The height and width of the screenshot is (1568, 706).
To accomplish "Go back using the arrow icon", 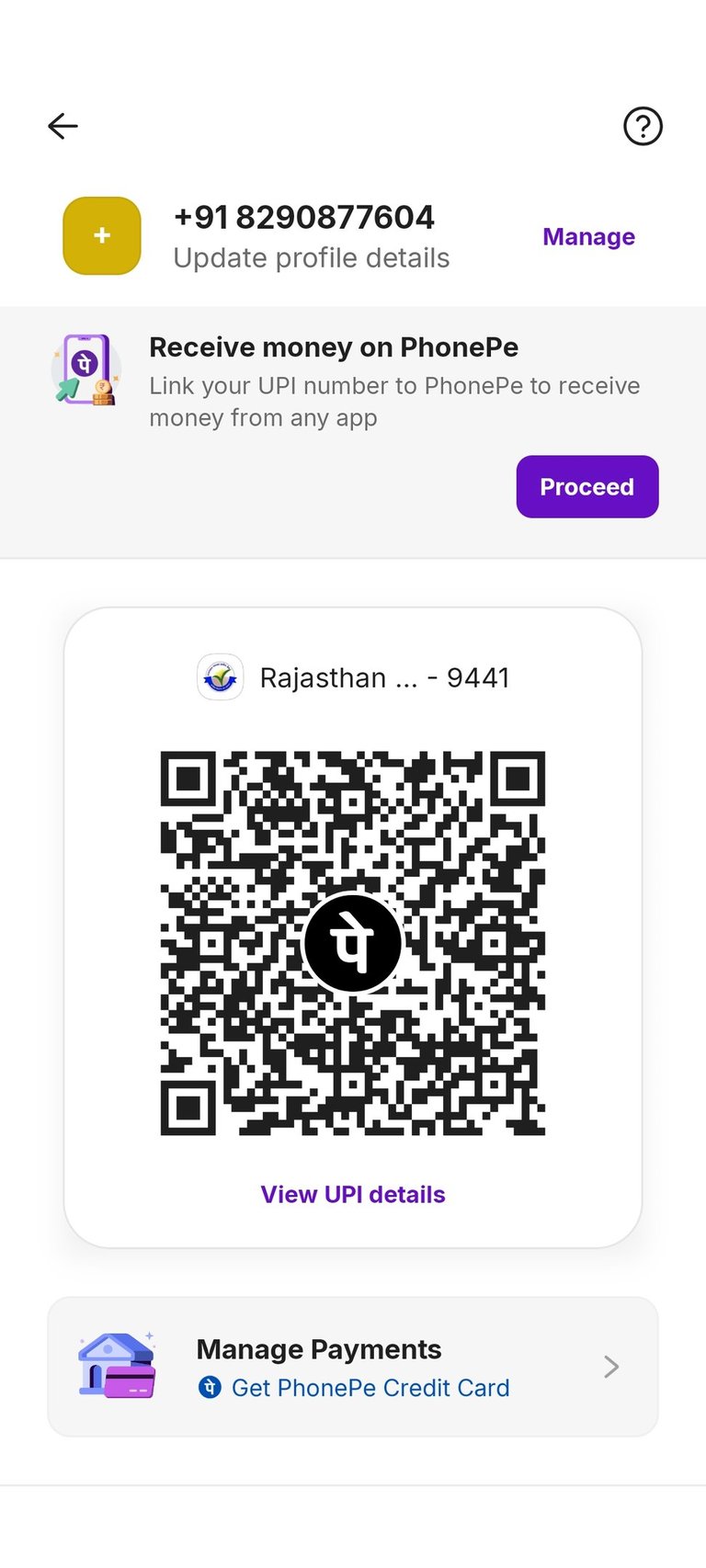I will pyautogui.click(x=63, y=126).
